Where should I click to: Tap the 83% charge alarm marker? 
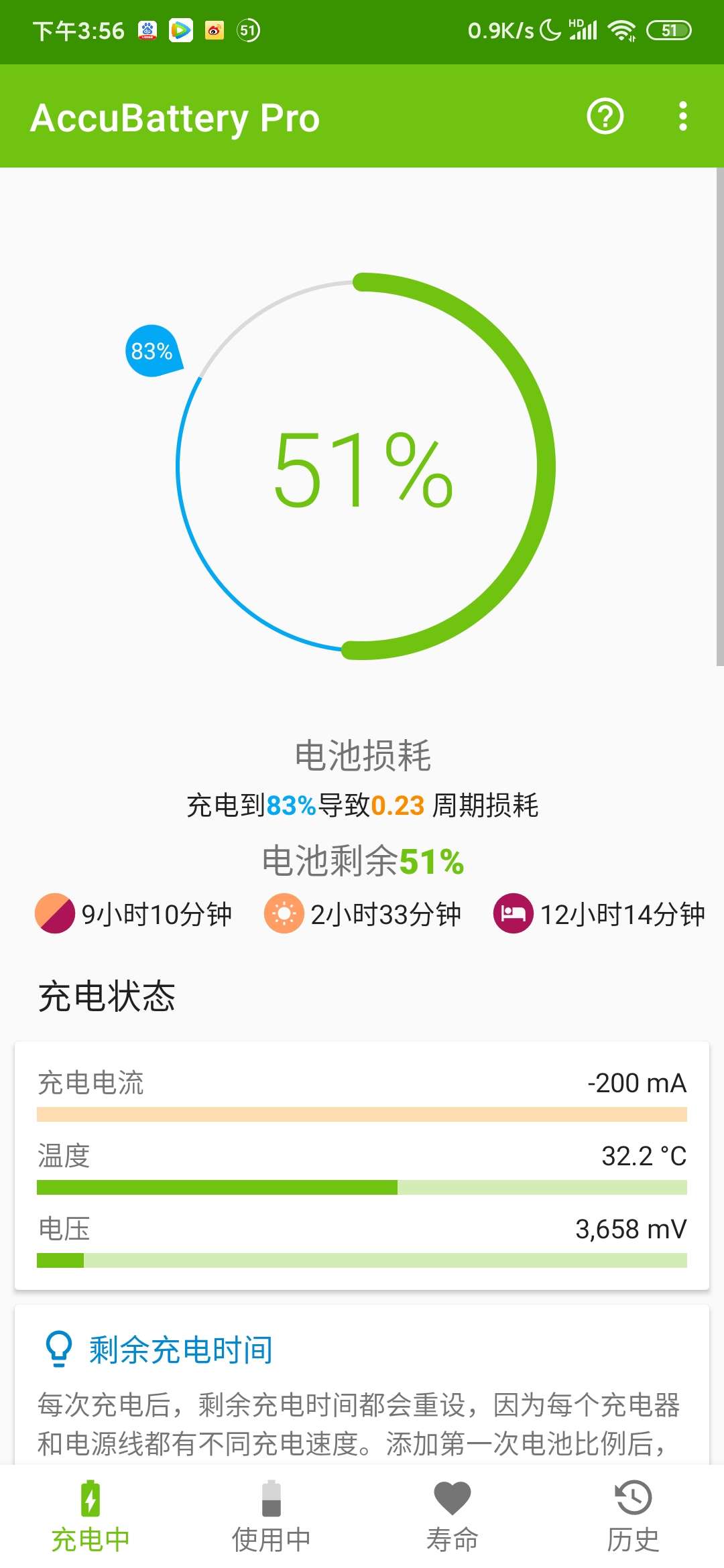click(152, 351)
